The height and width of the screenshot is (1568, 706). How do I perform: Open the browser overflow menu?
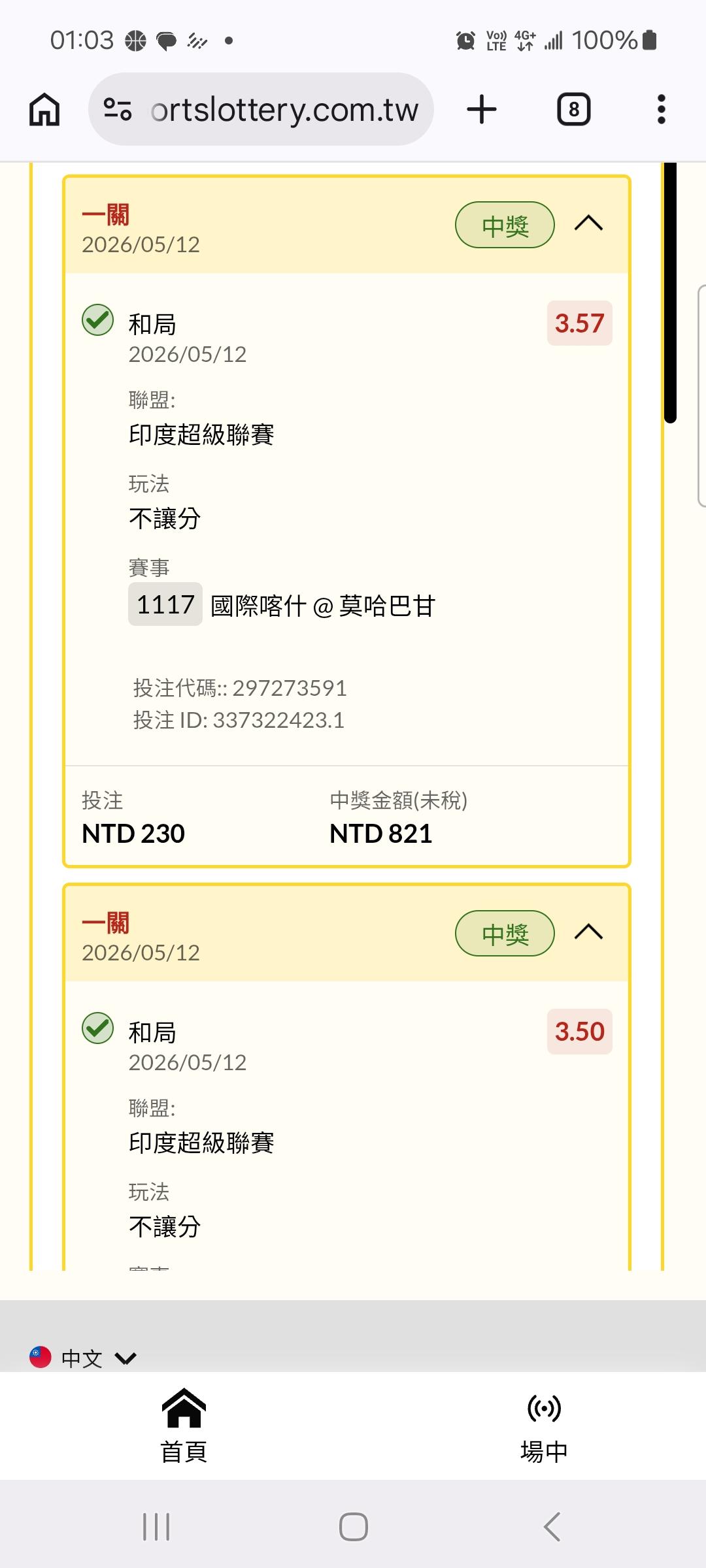(662, 109)
